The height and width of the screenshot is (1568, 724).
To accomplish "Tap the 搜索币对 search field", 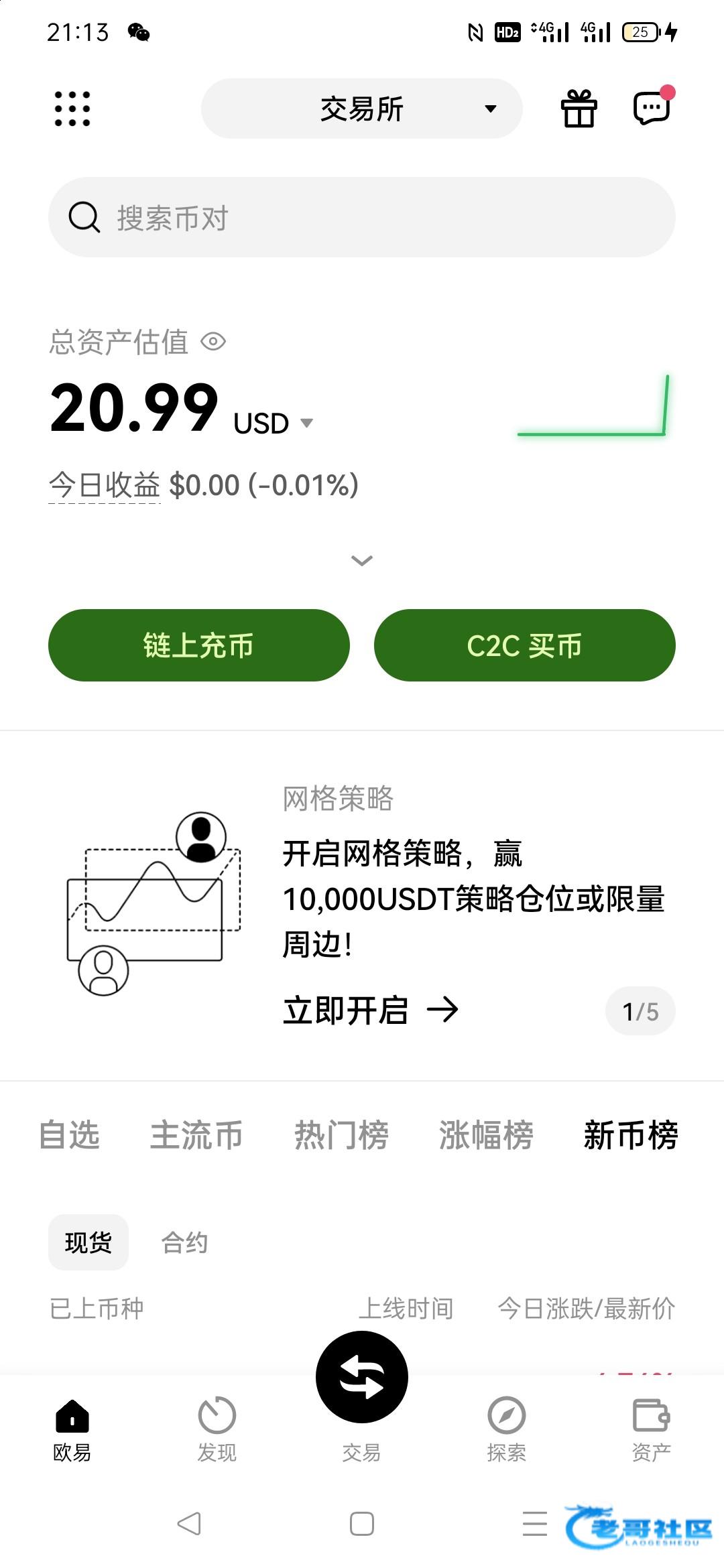I will click(x=362, y=217).
